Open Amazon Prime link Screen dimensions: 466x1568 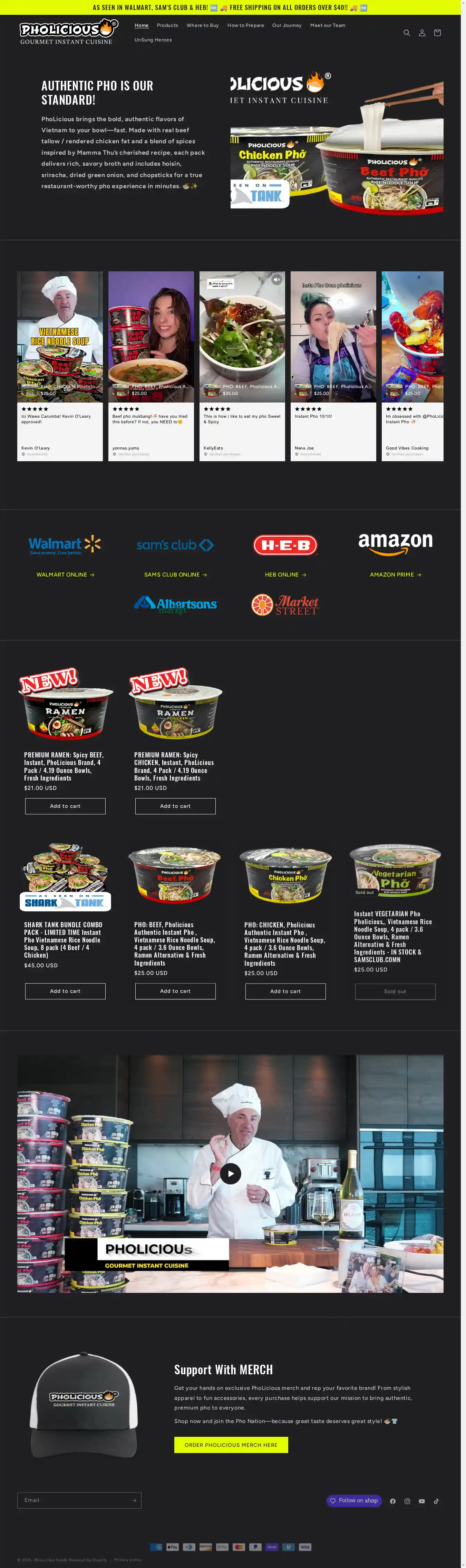(396, 574)
